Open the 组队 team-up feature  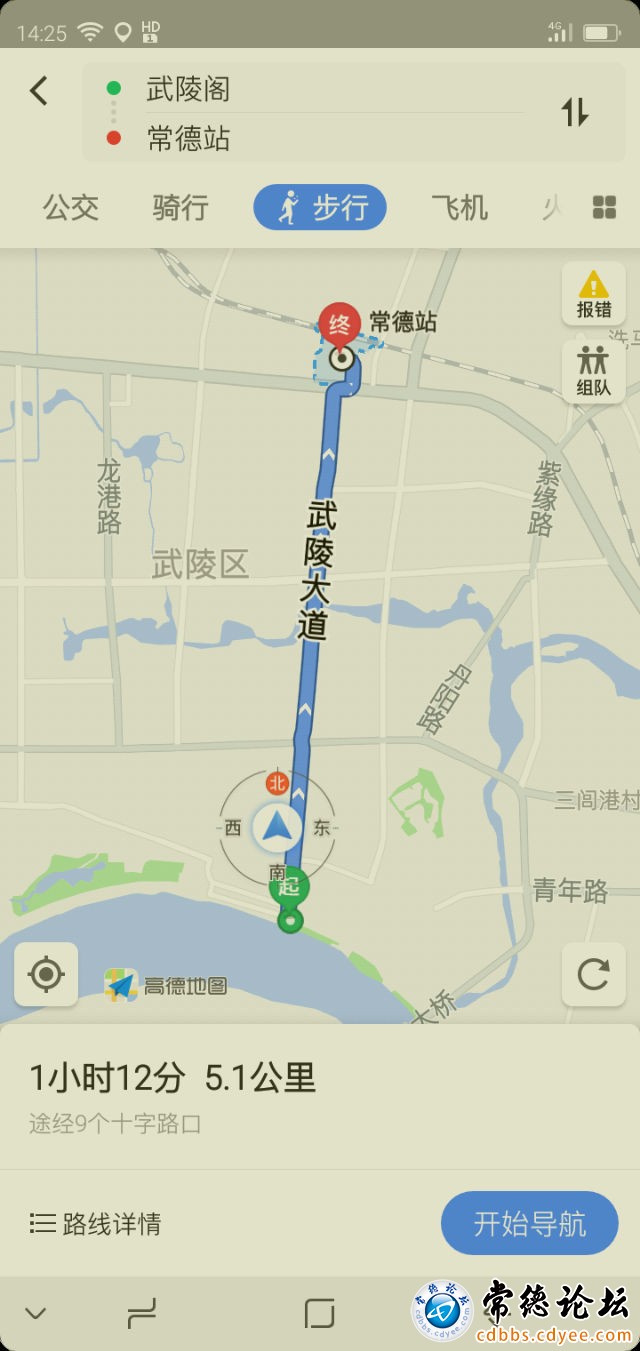click(593, 372)
